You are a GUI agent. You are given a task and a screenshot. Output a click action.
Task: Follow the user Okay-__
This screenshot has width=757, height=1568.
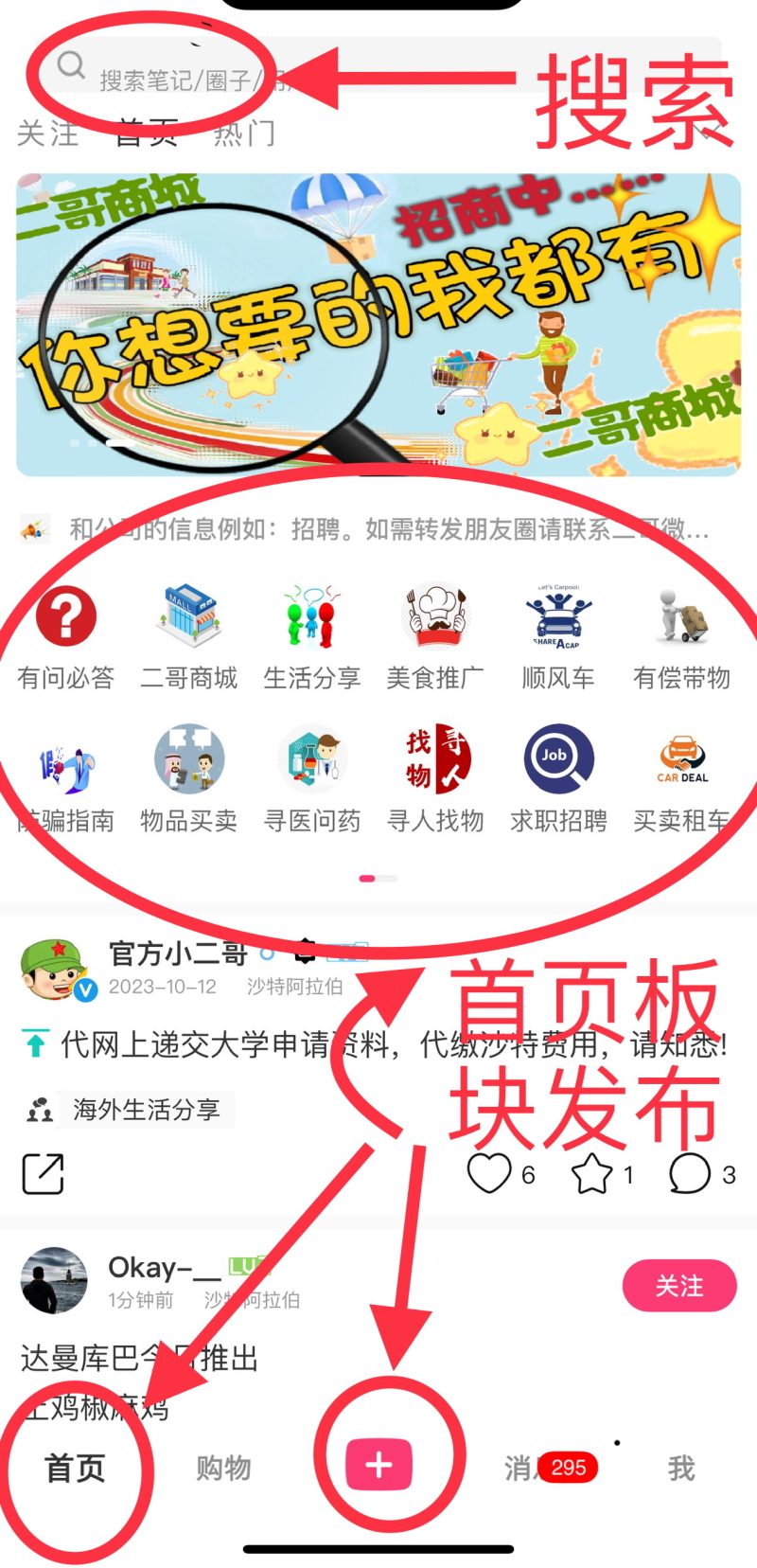click(678, 1286)
